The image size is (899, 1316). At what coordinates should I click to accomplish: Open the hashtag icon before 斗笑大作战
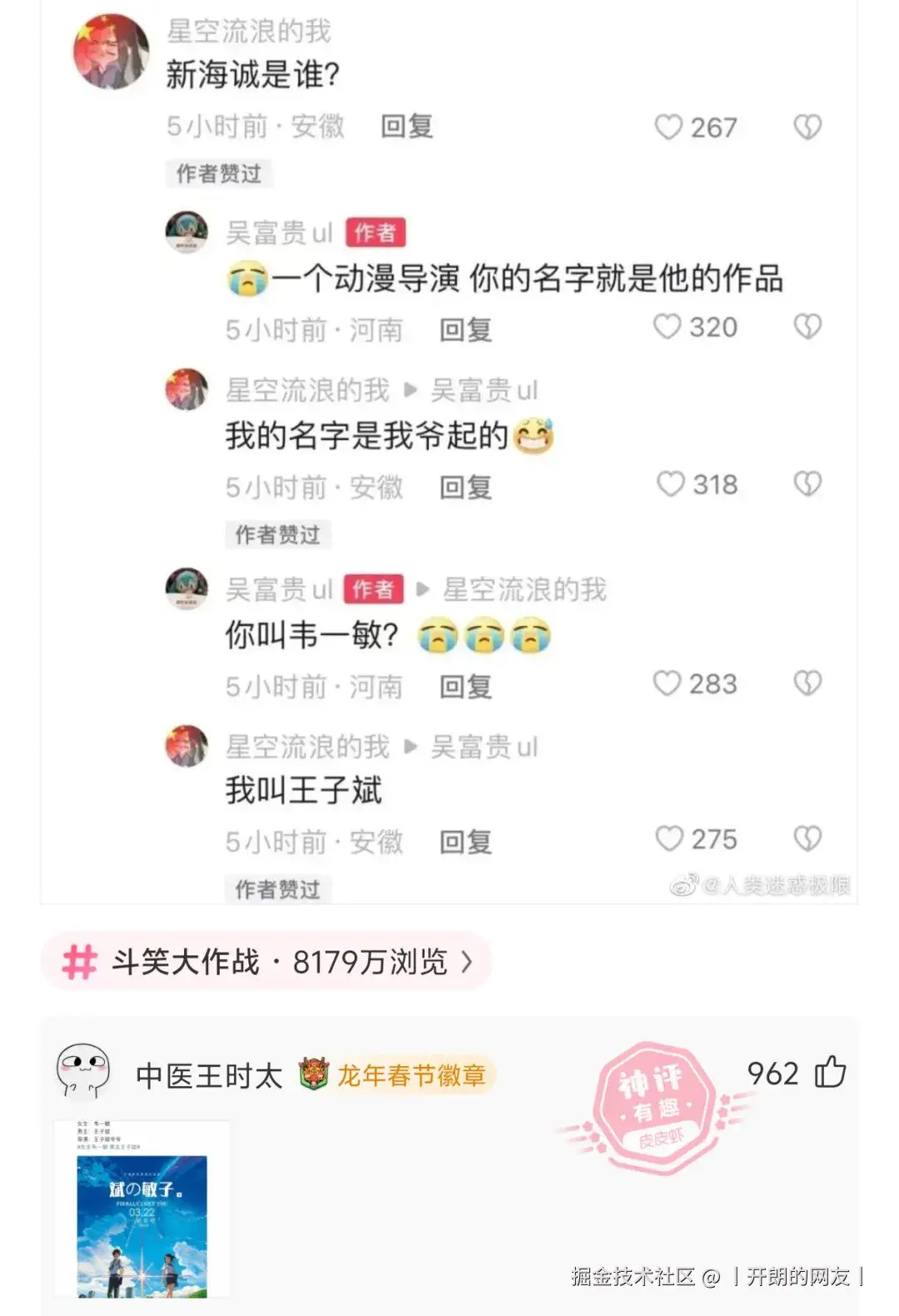pos(79,962)
